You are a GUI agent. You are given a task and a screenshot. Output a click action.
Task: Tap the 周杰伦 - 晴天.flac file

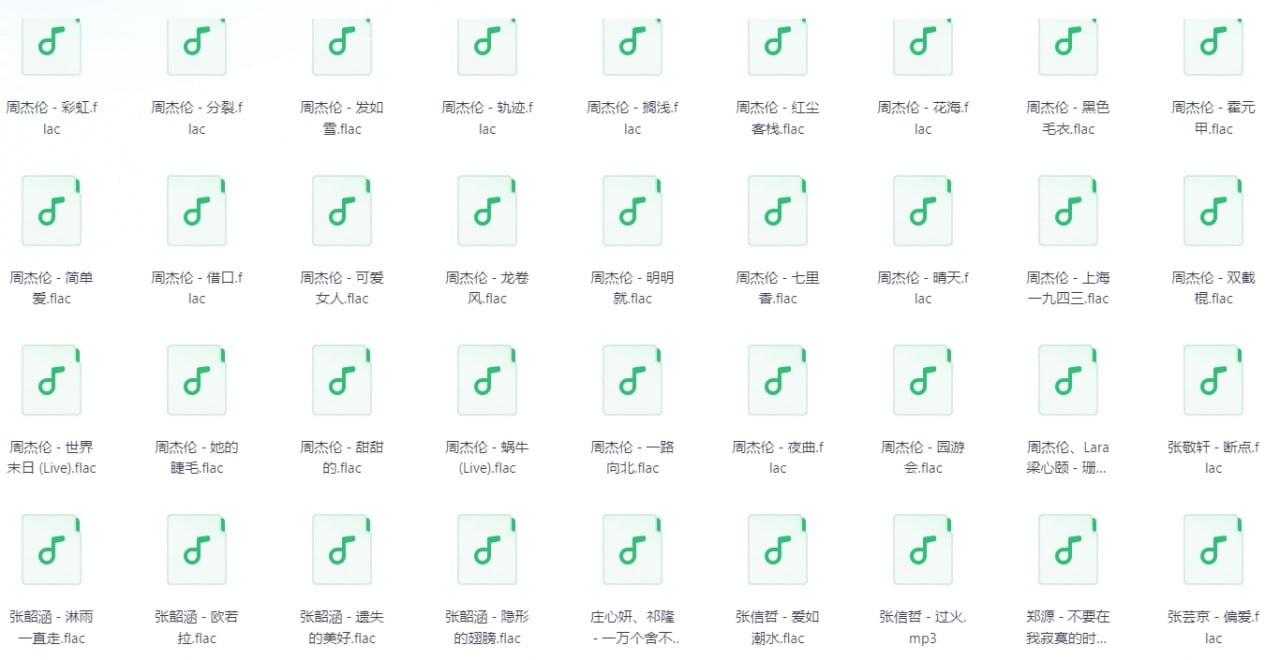922,211
